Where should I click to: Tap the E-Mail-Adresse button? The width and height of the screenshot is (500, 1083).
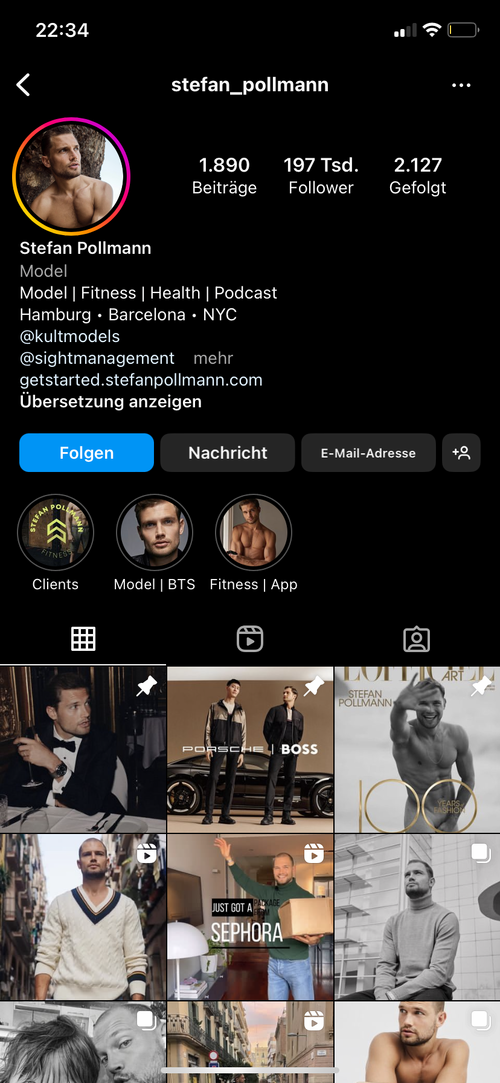pos(368,453)
